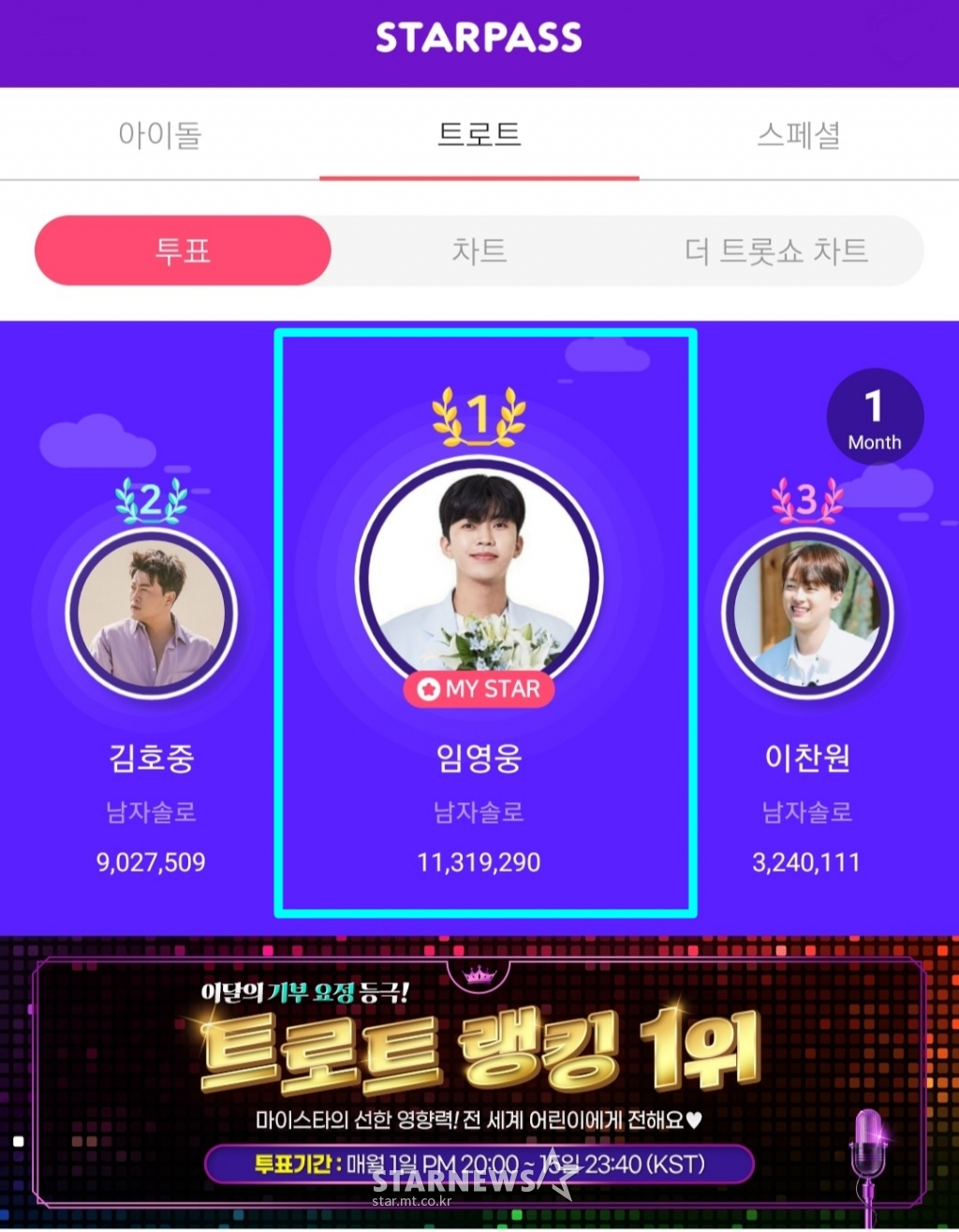Tap the 1 Month period badge
This screenshot has width=959, height=1232.
coord(875,418)
